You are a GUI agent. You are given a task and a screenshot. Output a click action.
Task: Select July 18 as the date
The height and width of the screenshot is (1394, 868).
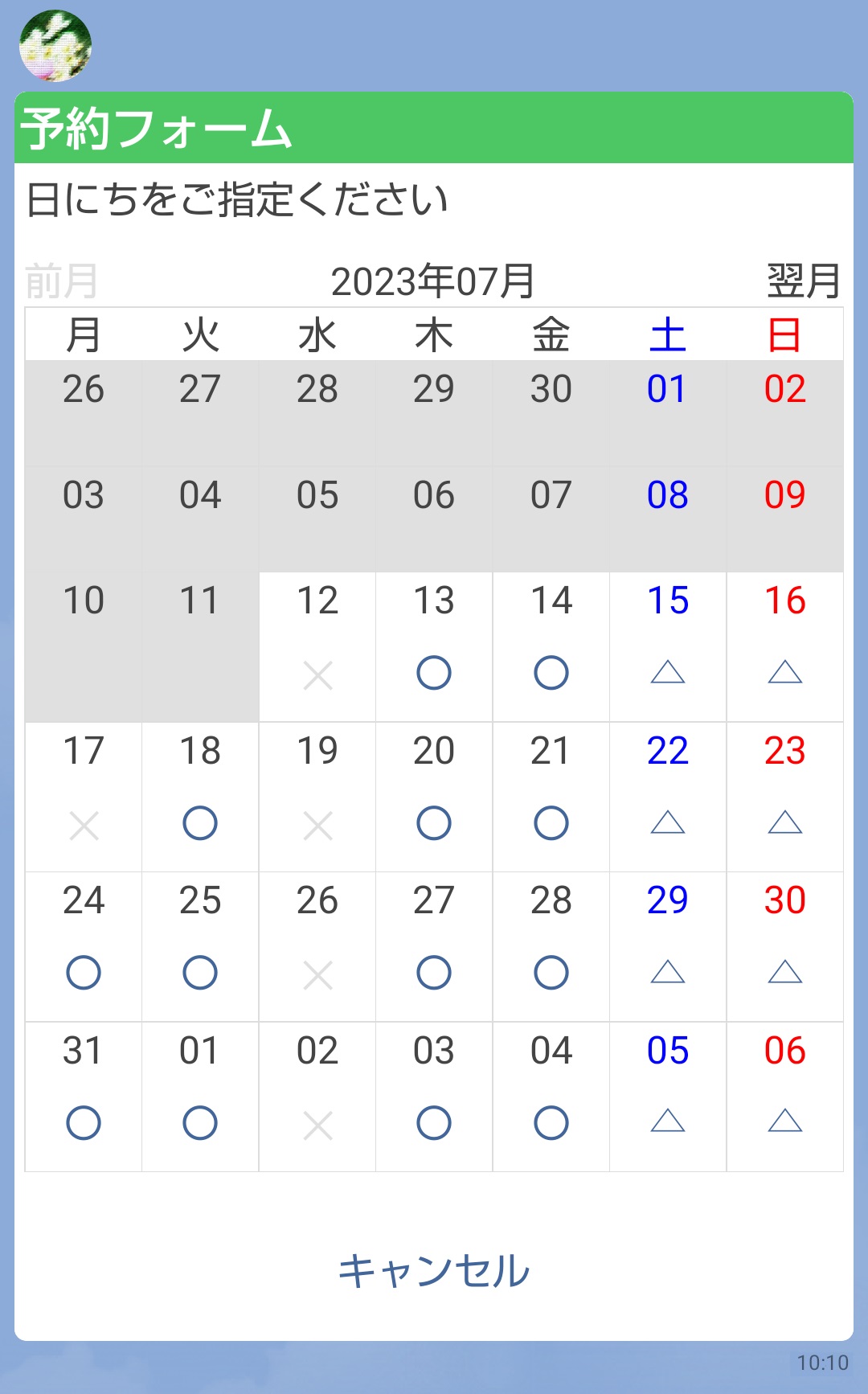200,797
